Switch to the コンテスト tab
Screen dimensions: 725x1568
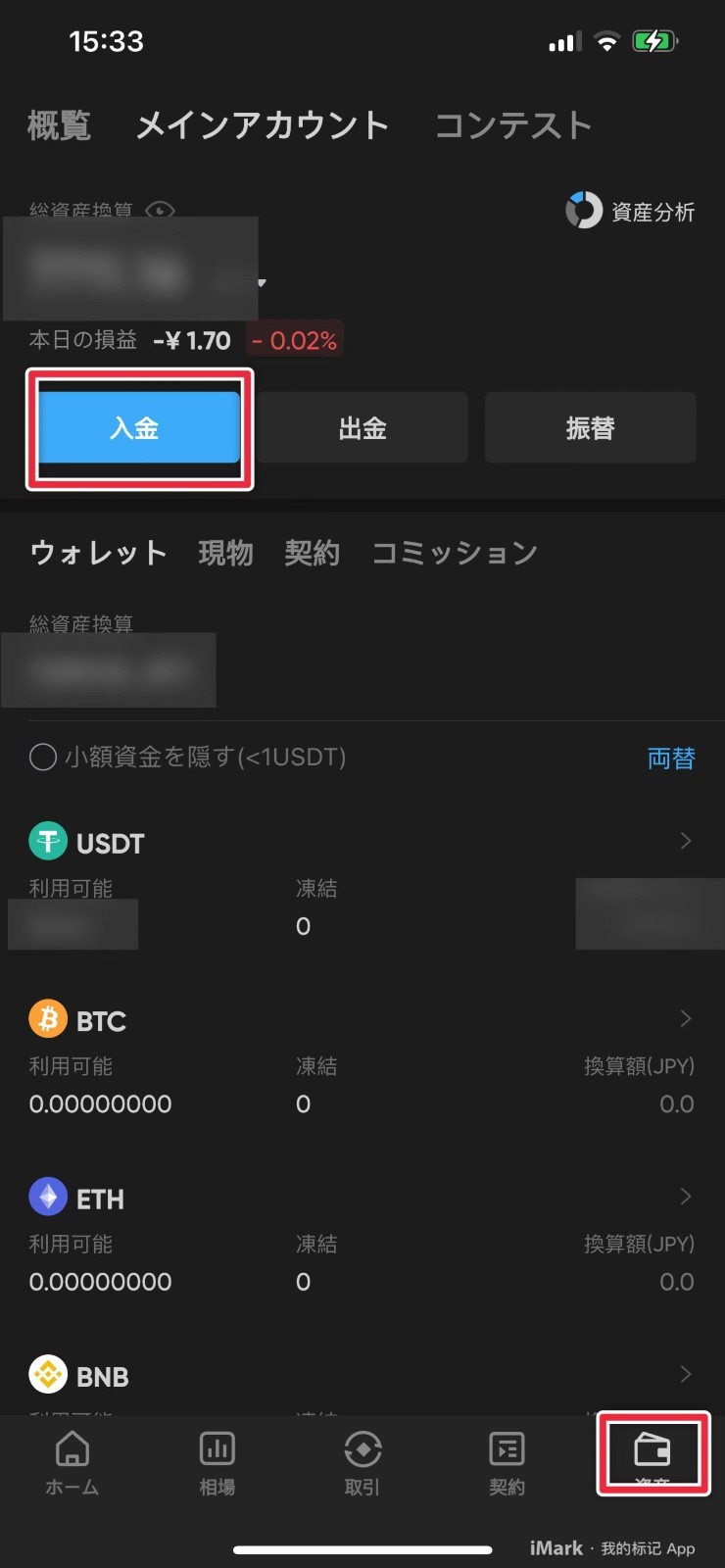click(x=513, y=125)
